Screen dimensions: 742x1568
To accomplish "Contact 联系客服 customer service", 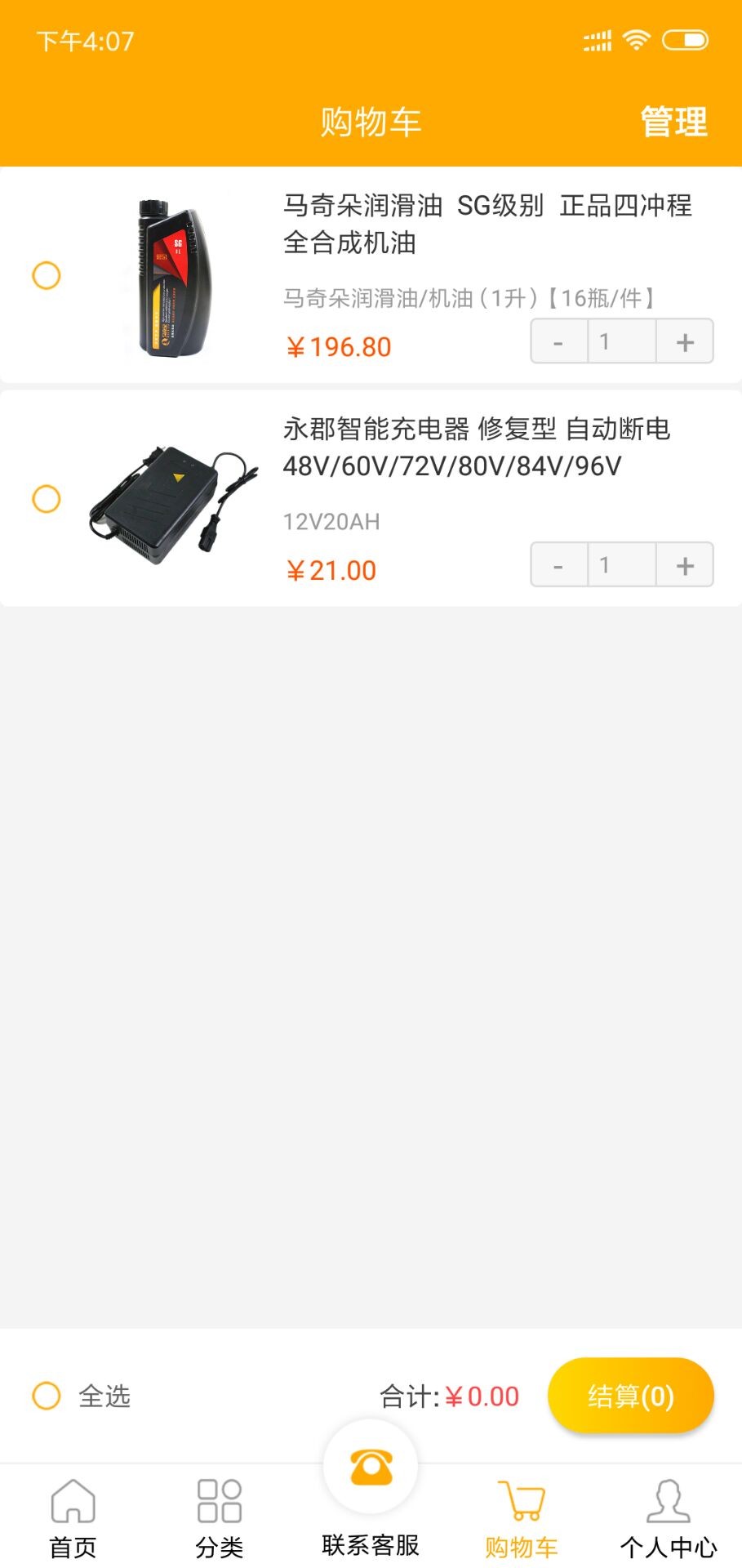I will pyautogui.click(x=371, y=1488).
